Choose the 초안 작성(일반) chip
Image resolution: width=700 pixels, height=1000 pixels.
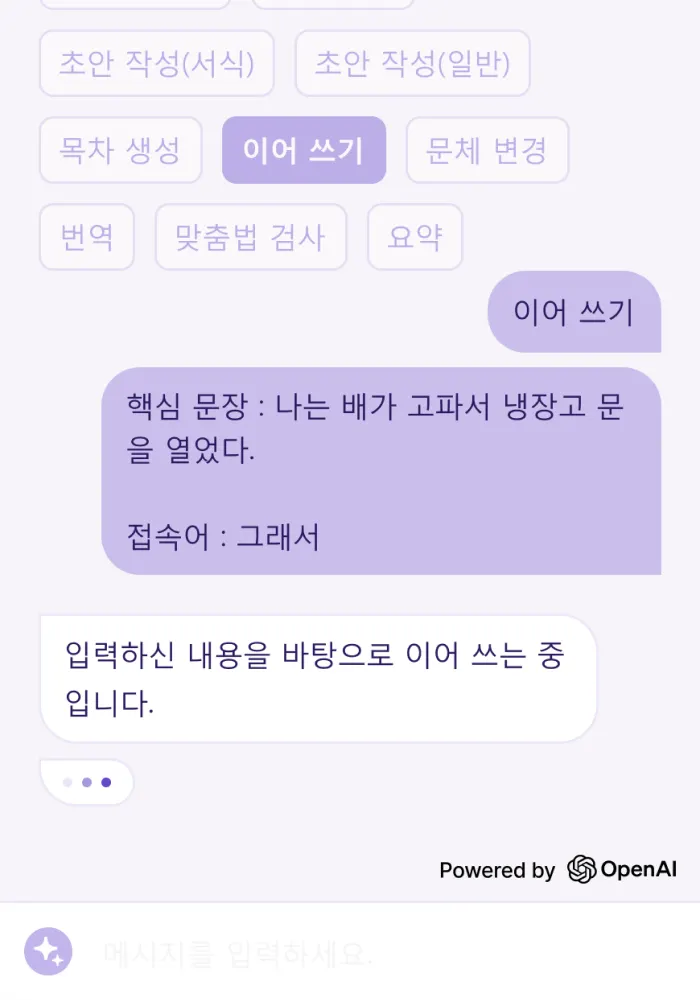[412, 63]
